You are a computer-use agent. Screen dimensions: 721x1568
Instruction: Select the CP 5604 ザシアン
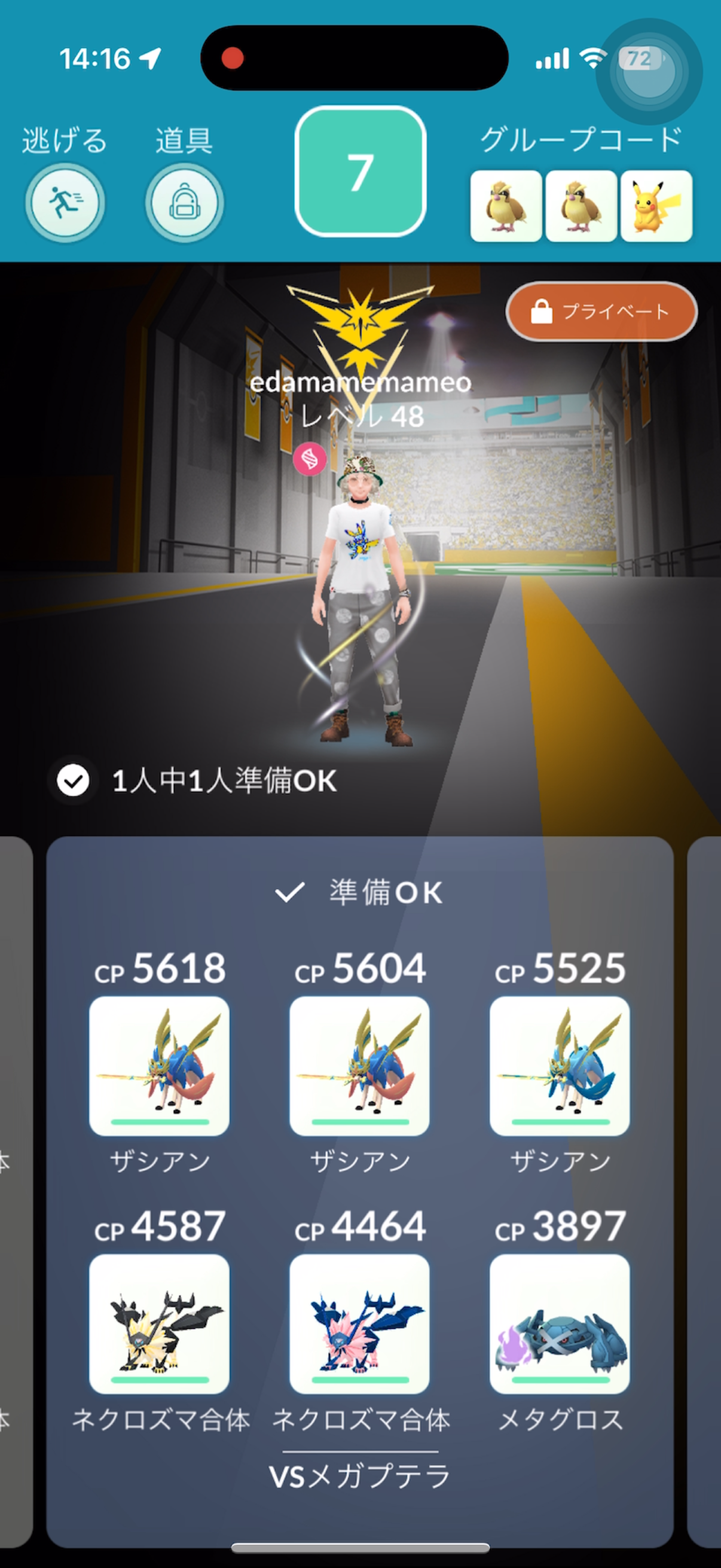pos(359,1066)
